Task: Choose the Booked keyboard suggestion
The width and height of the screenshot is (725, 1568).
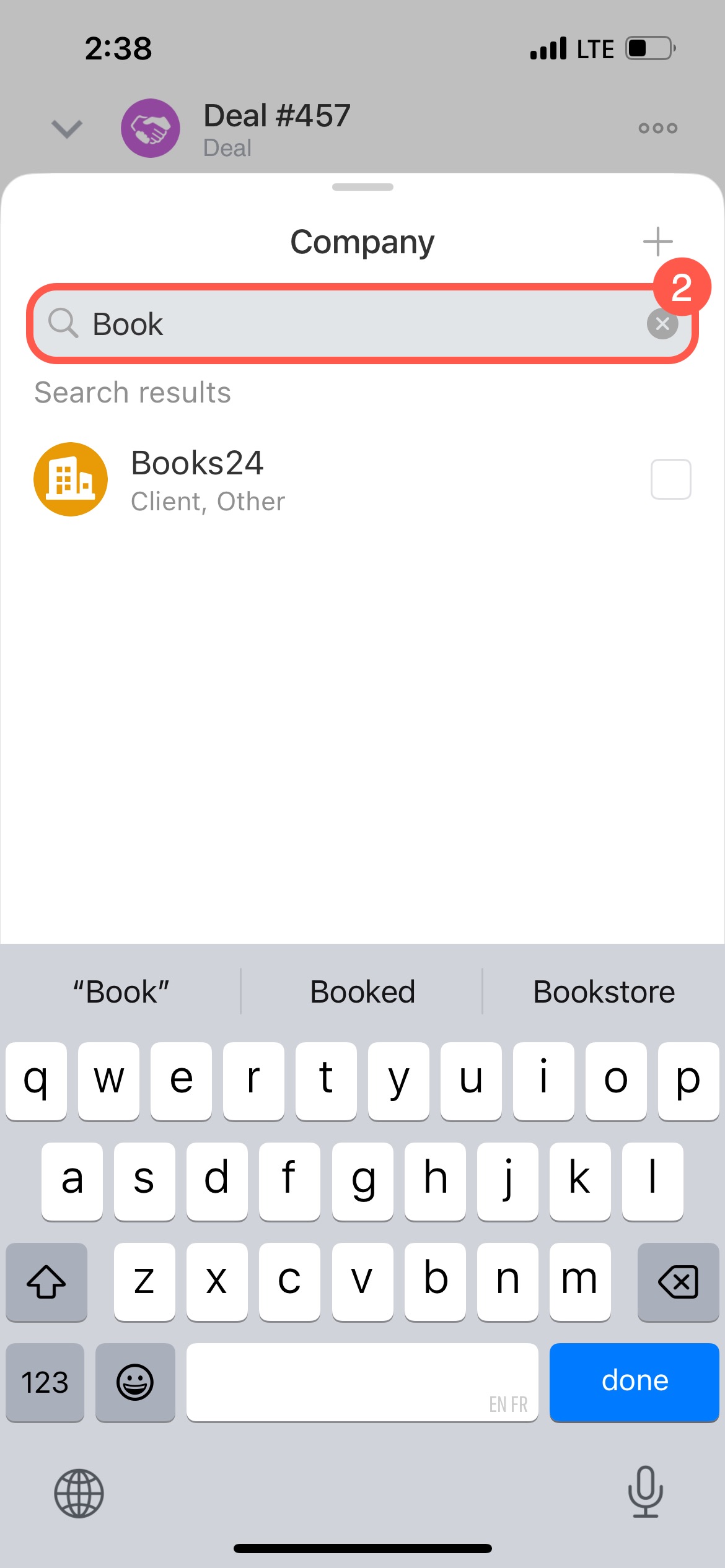Action: coord(362,992)
